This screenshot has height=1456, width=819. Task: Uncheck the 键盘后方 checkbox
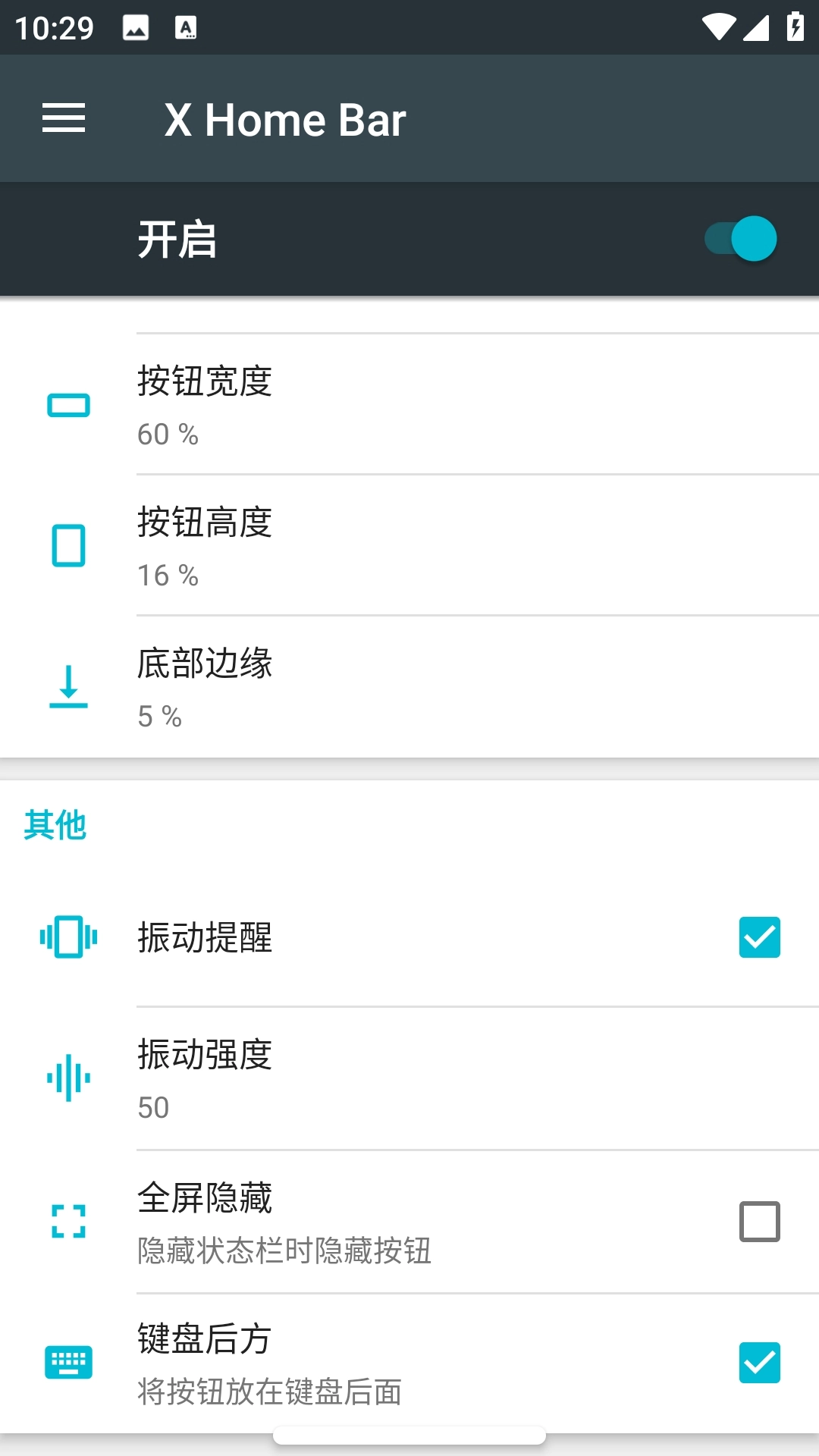[759, 1361]
